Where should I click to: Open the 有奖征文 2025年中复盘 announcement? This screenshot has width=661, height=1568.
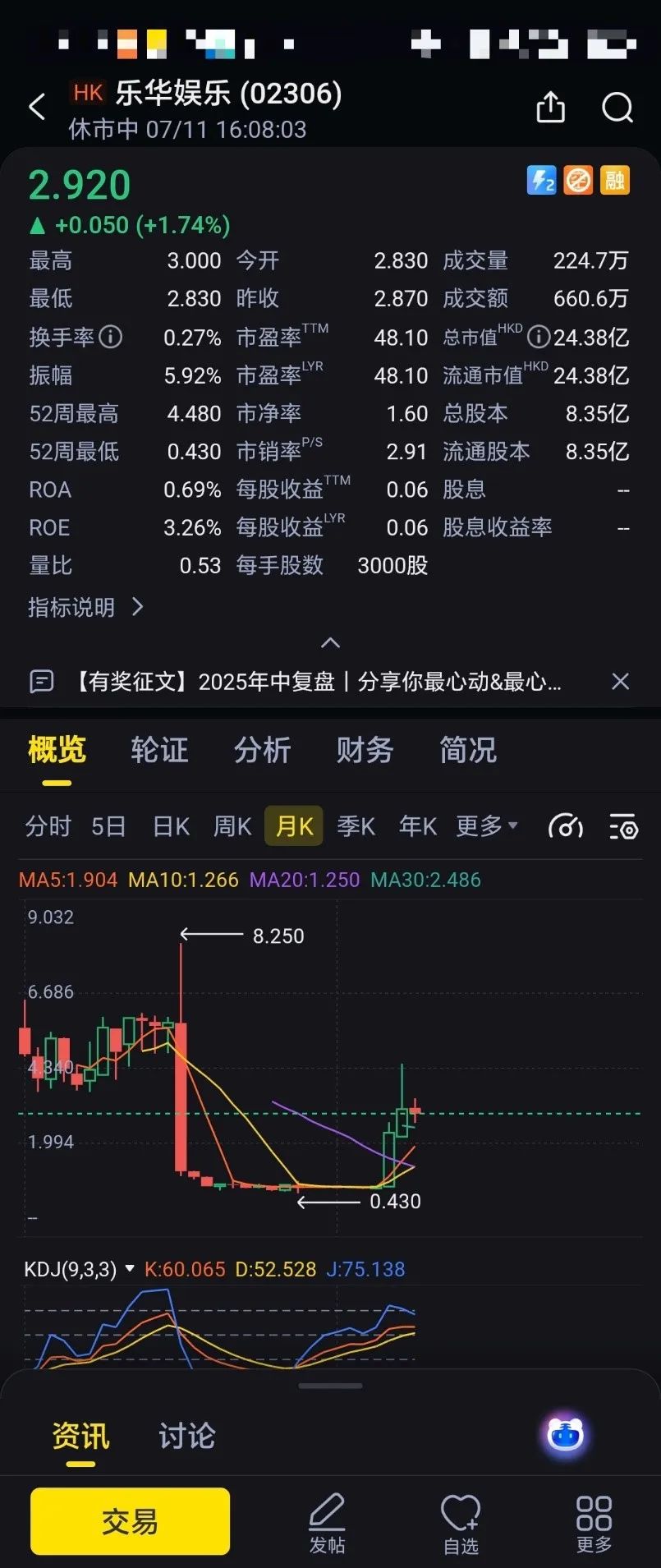coord(316,682)
